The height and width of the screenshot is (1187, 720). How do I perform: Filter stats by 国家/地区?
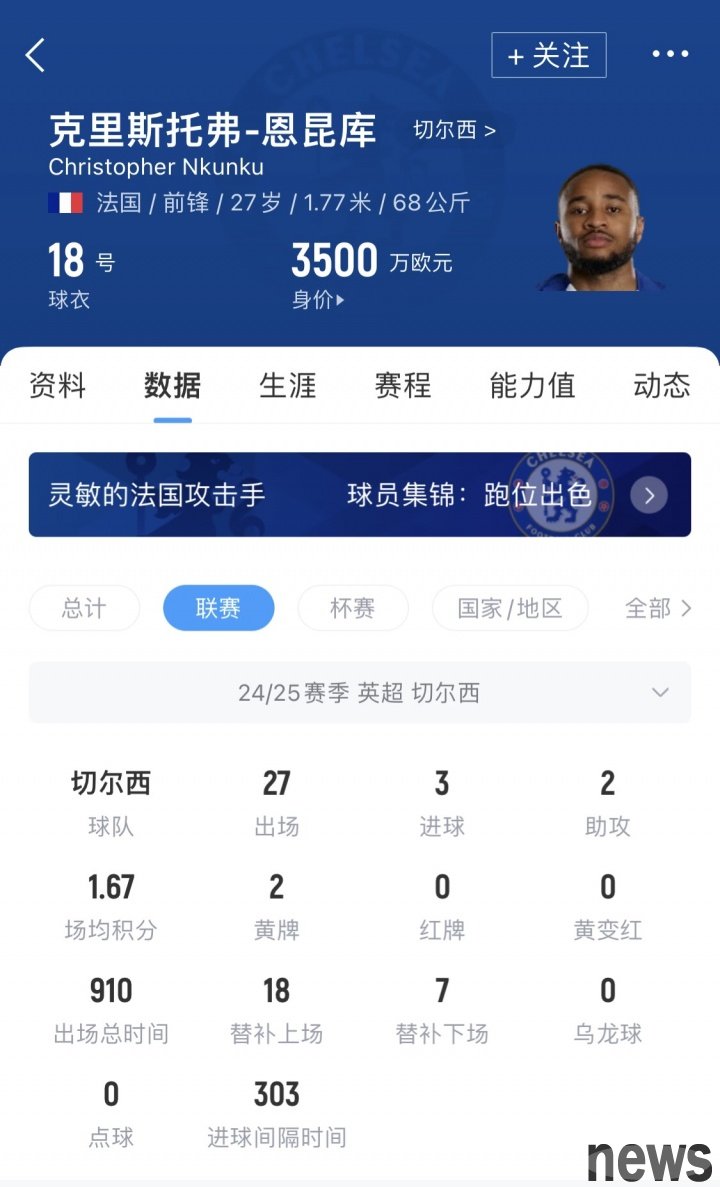pyautogui.click(x=510, y=608)
